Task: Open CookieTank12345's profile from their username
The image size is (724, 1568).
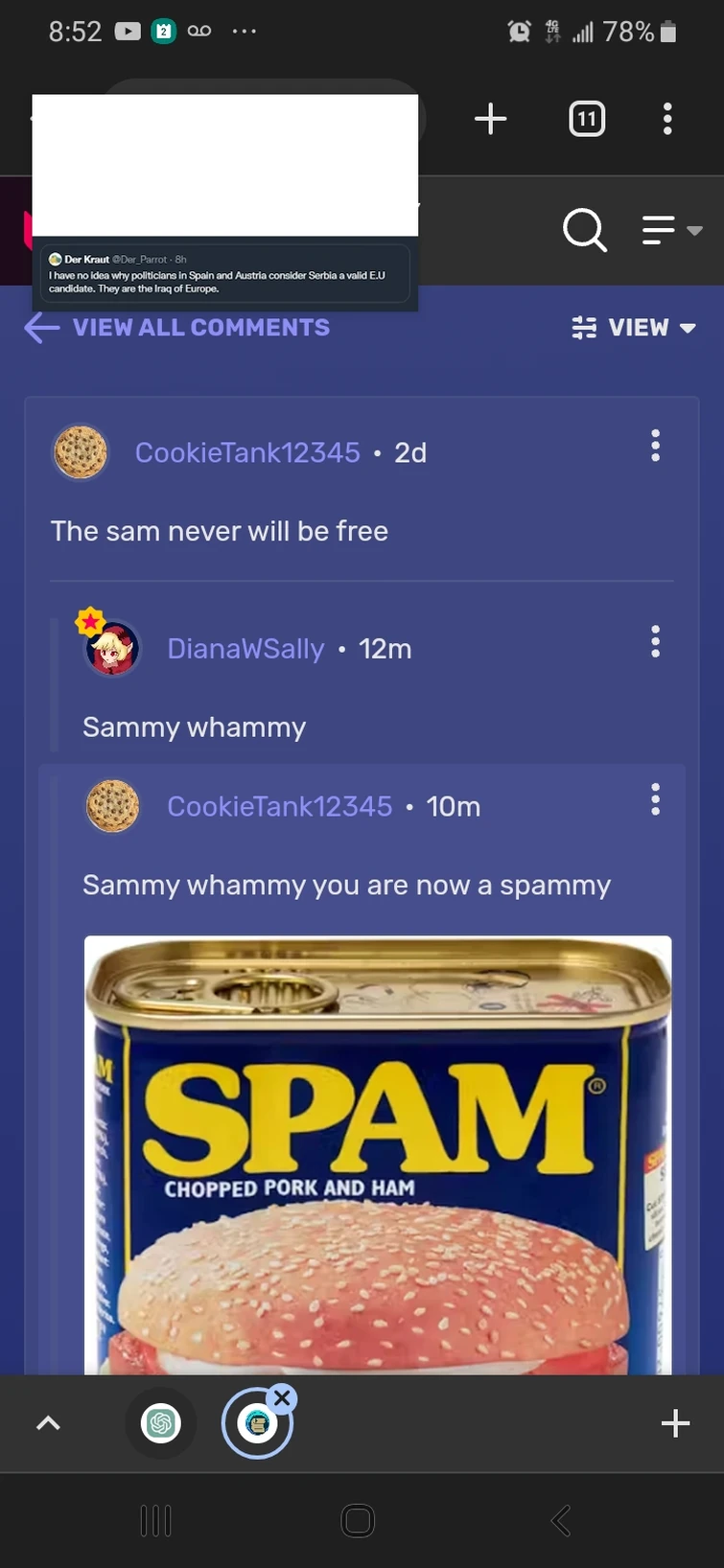Action: point(246,452)
